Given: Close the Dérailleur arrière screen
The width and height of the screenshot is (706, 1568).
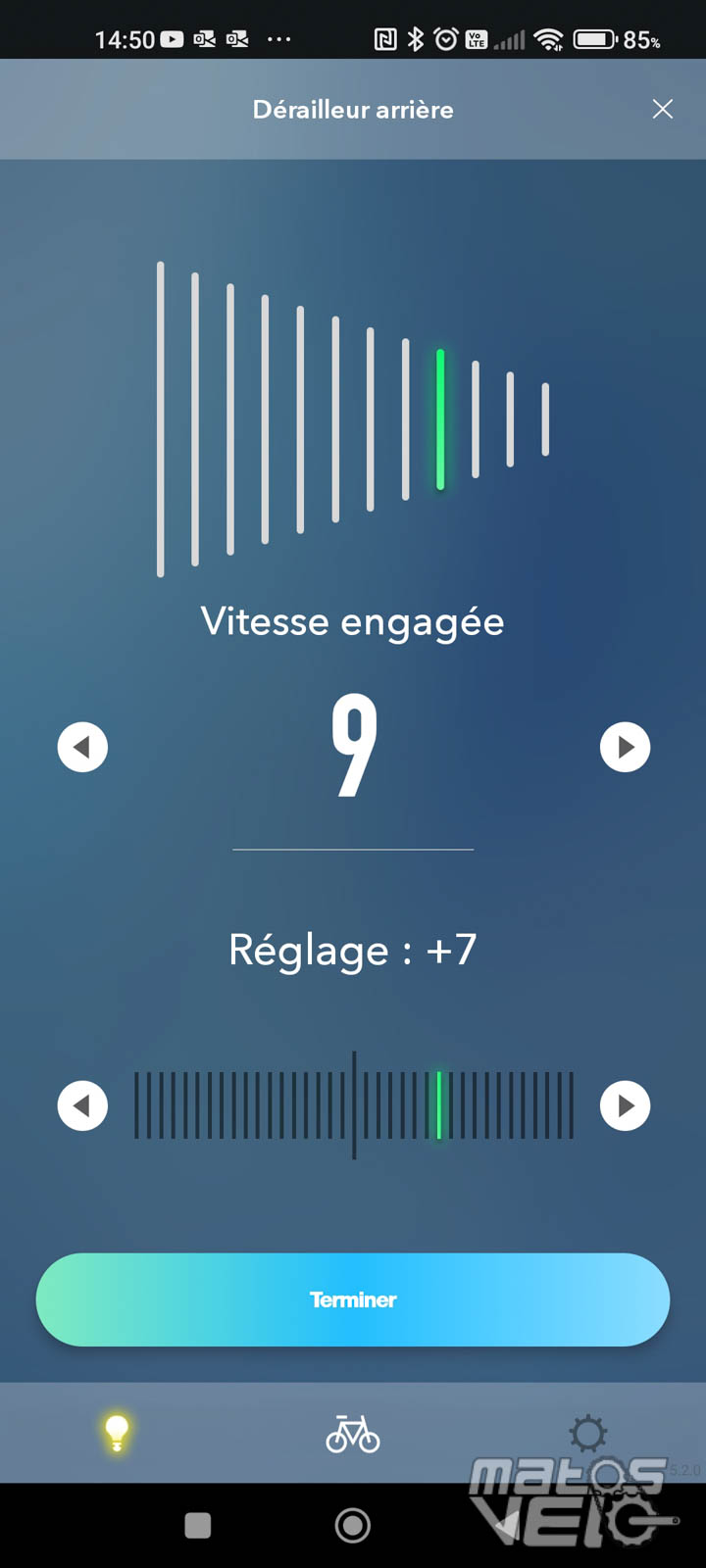Looking at the screenshot, I should click(x=663, y=109).
